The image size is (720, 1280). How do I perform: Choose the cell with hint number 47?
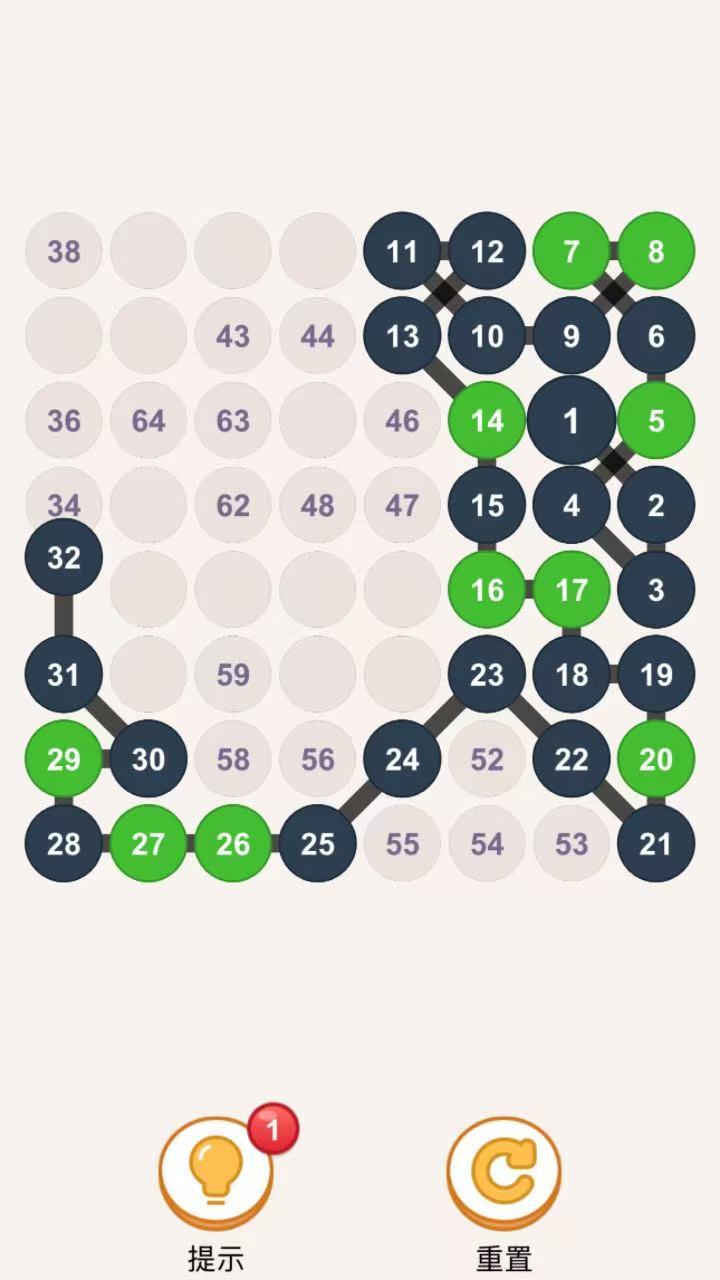(402, 505)
